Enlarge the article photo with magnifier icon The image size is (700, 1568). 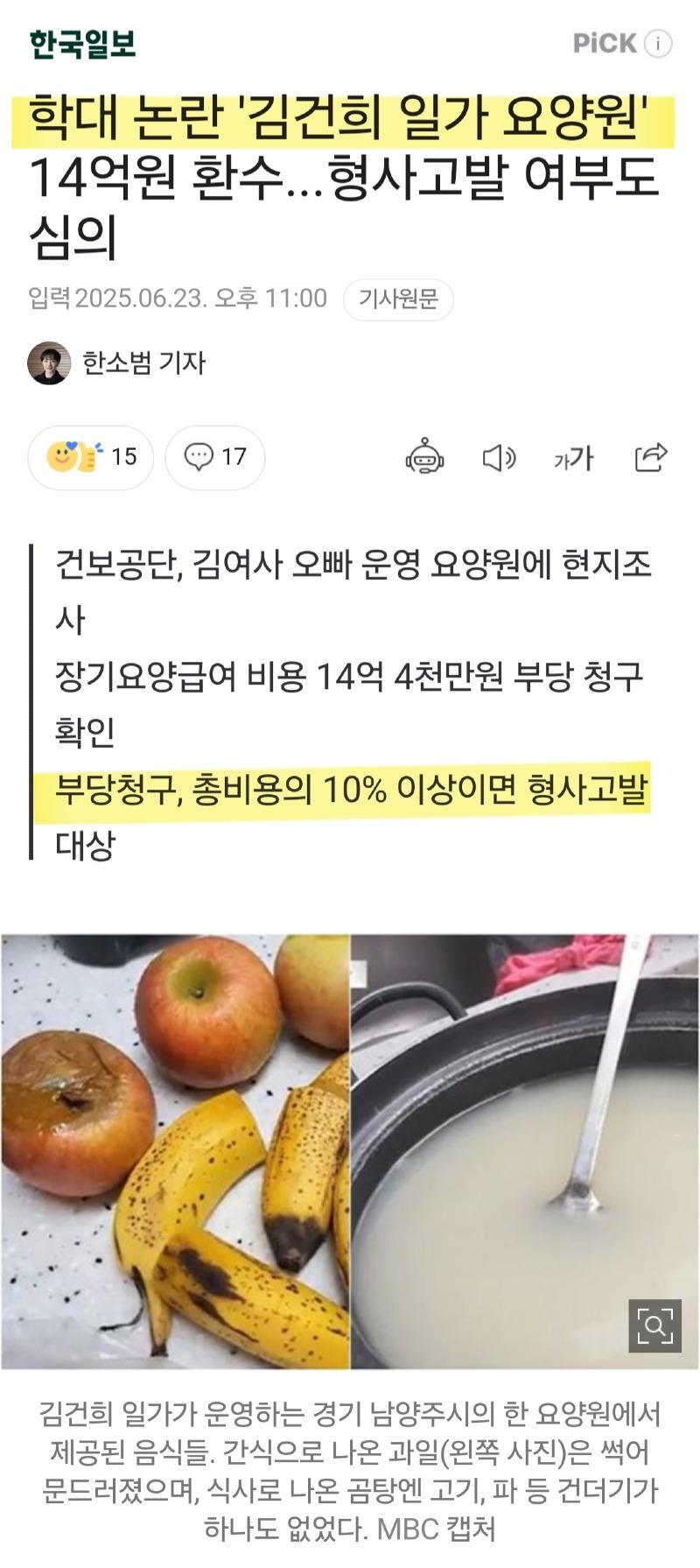click(654, 1326)
